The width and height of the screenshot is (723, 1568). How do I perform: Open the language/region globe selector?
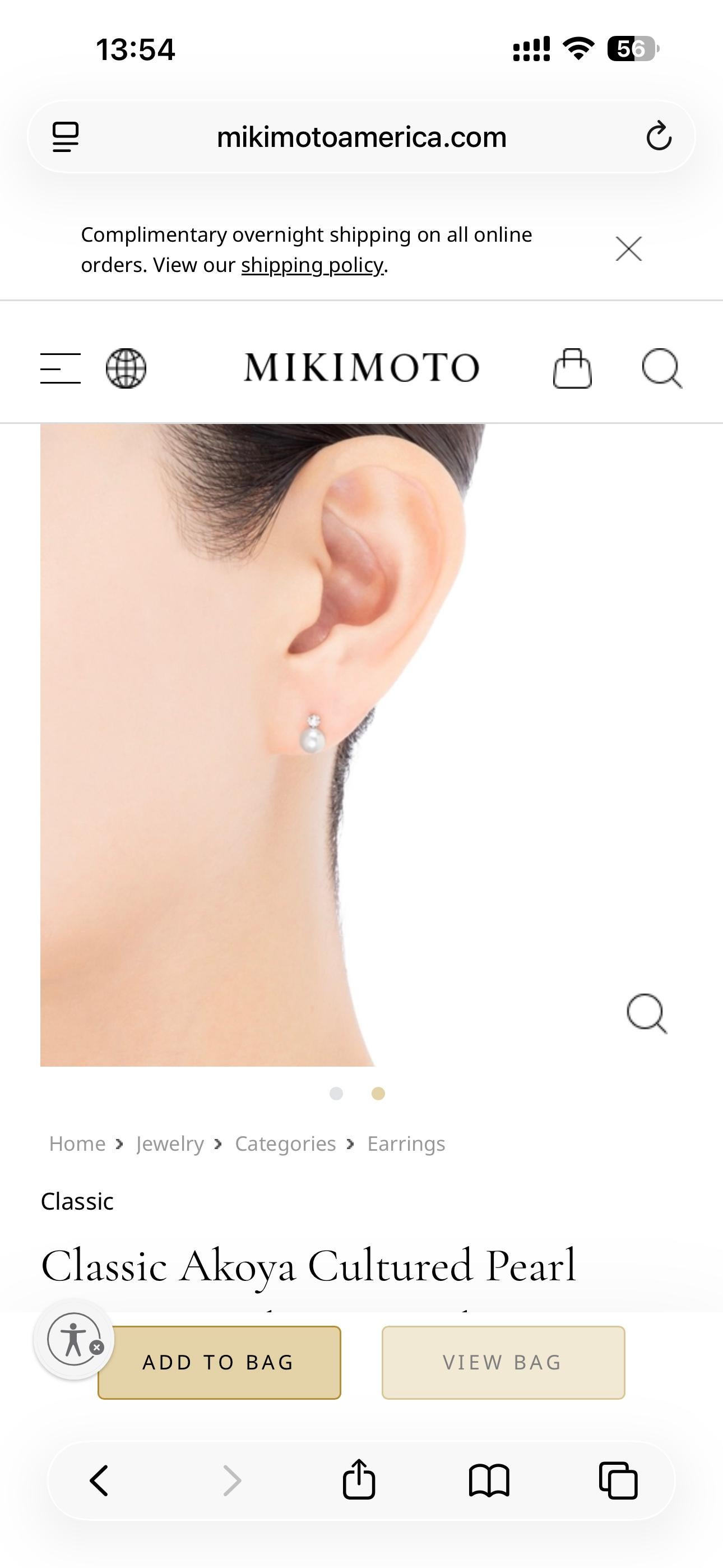click(125, 368)
